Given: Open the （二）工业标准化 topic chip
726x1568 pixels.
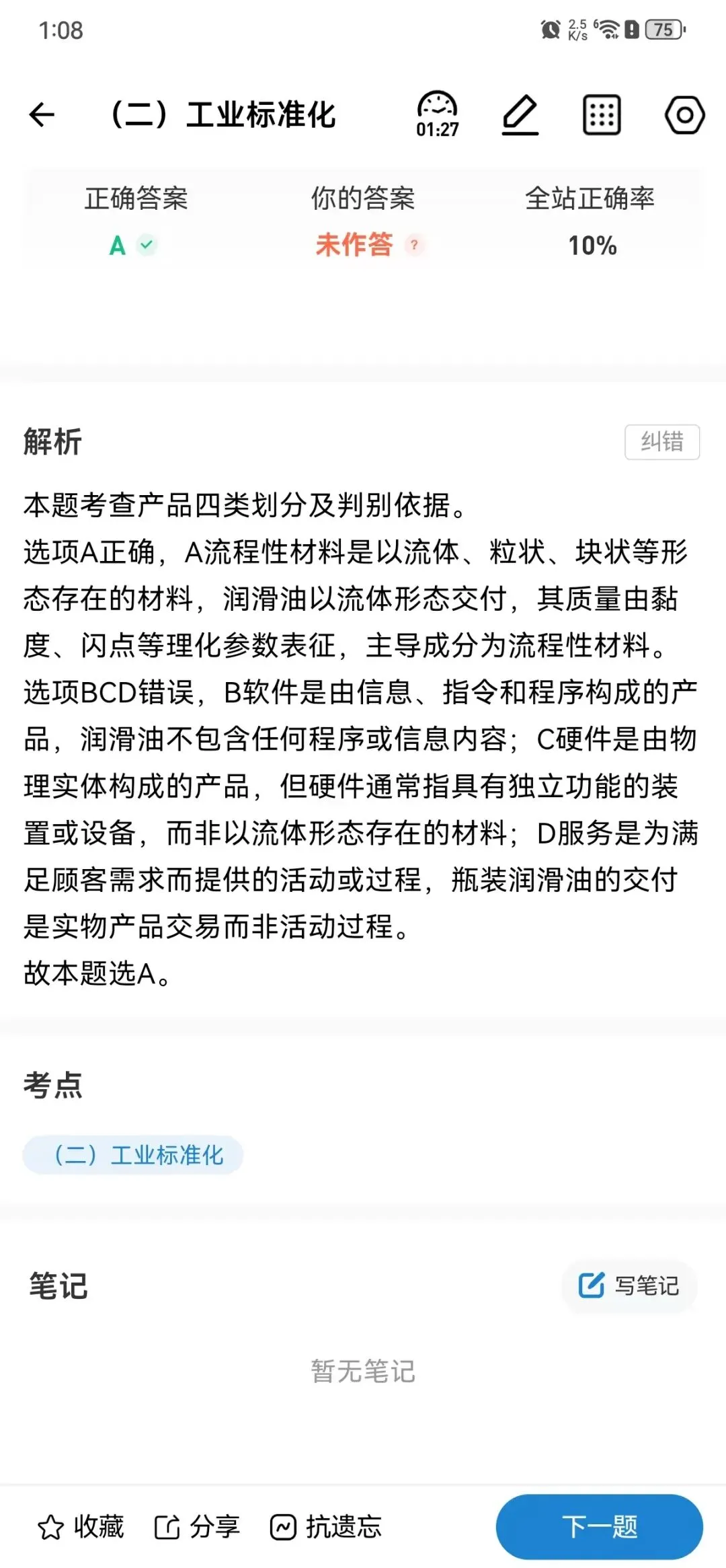Looking at the screenshot, I should tap(133, 1155).
